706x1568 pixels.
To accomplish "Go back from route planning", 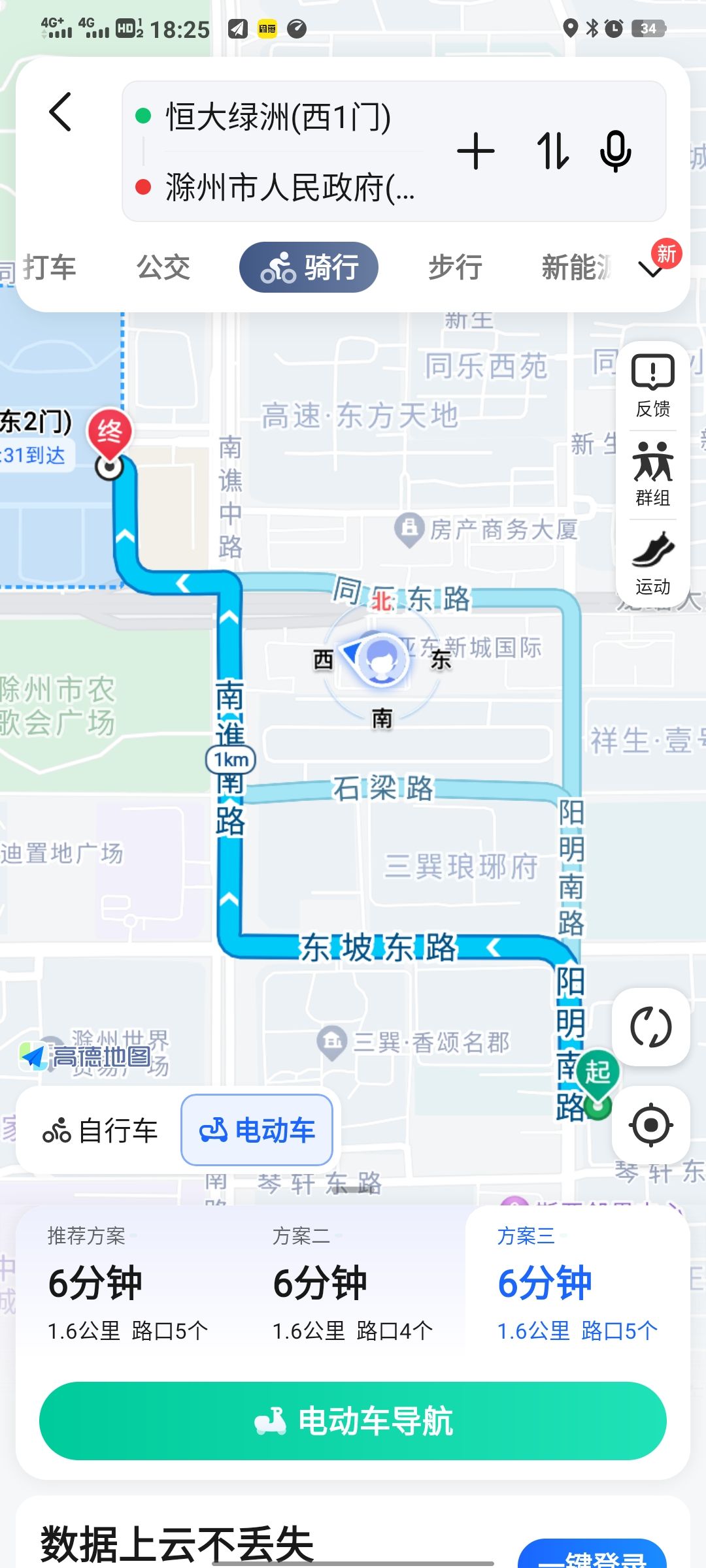I will coord(60,112).
